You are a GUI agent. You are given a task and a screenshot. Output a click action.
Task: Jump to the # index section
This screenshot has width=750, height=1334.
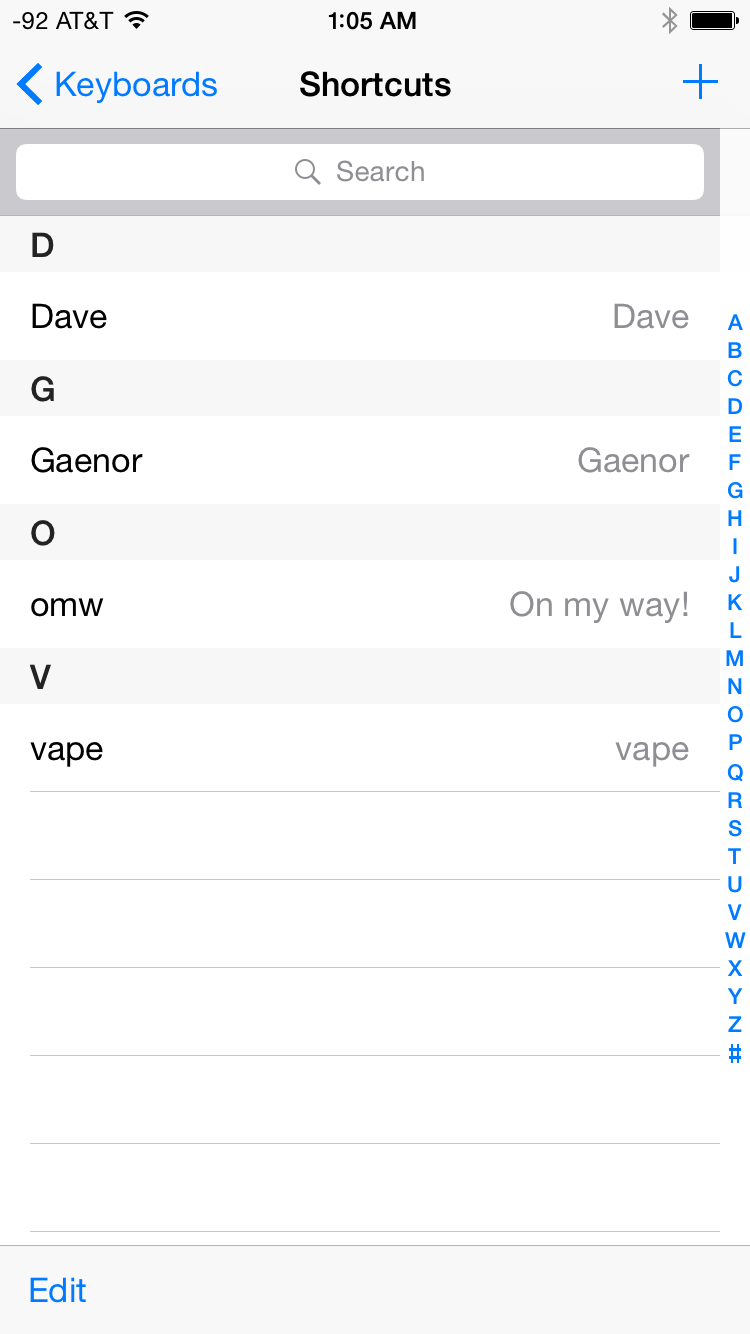click(735, 1053)
